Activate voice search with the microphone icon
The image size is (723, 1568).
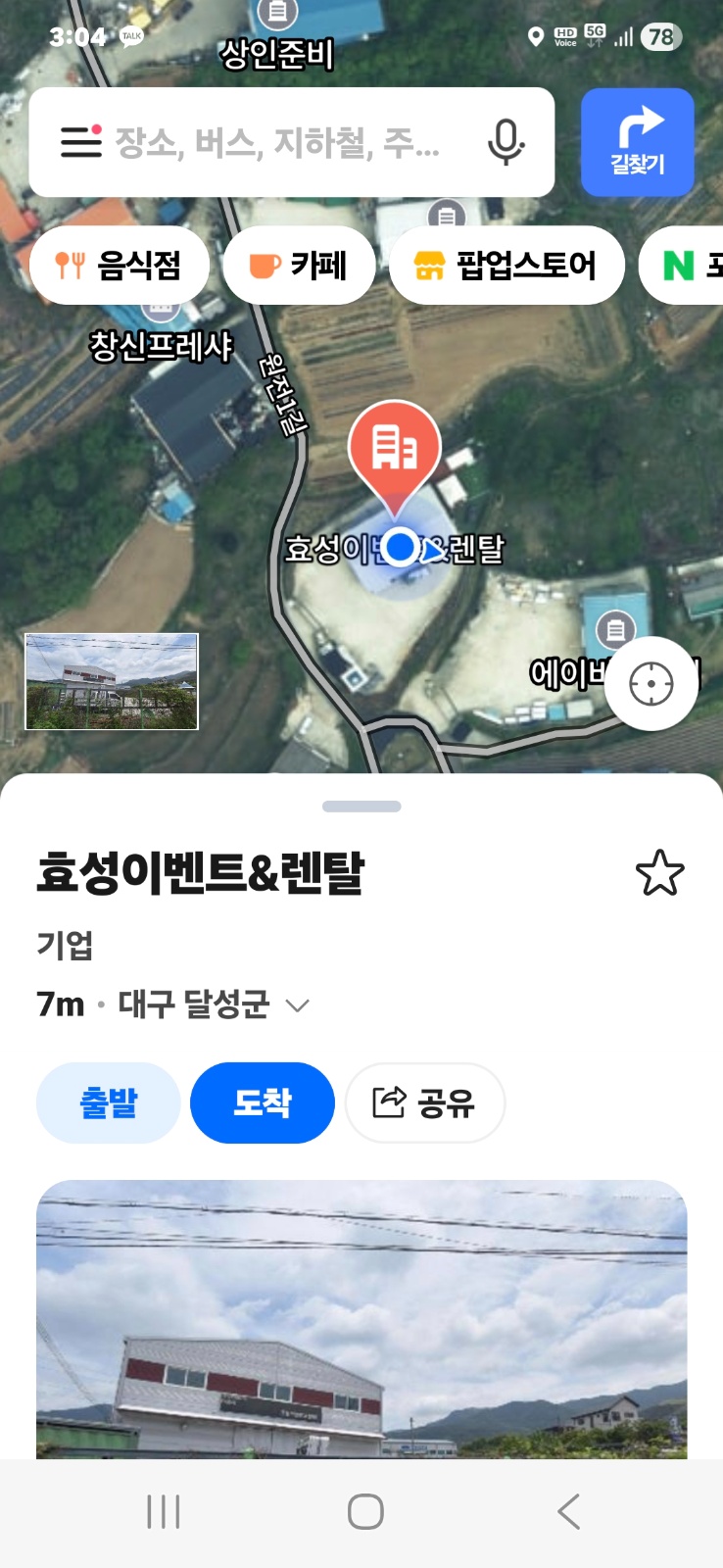tap(505, 142)
